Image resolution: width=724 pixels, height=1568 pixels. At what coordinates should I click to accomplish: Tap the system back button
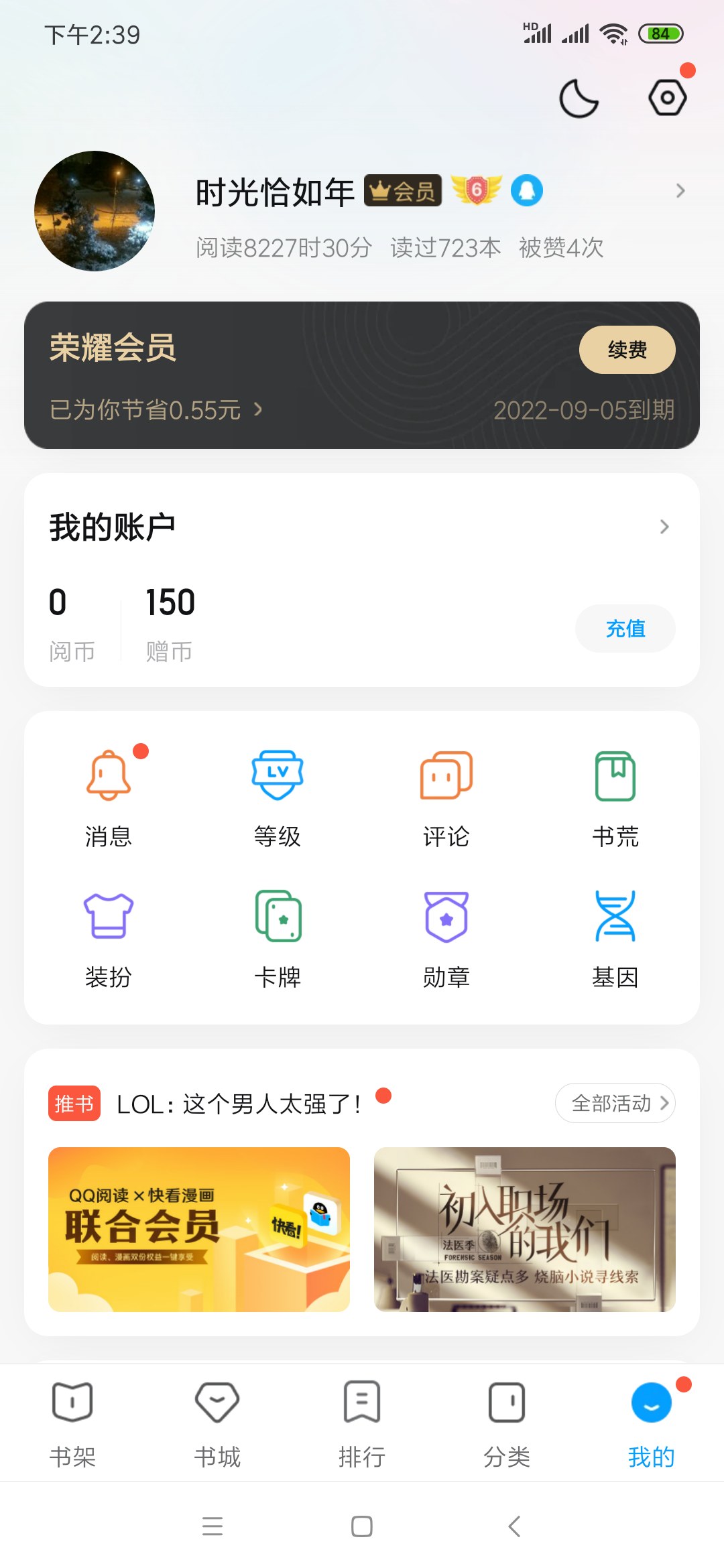(x=514, y=1526)
